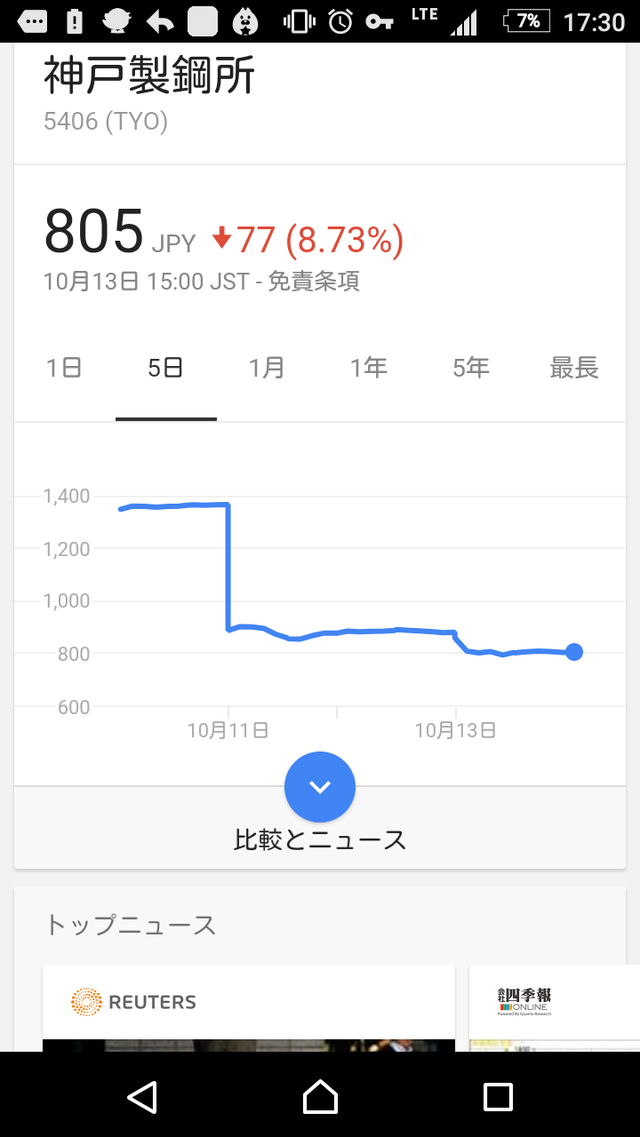The width and height of the screenshot is (640, 1137).
Task: Go to the home screen
Action: (x=320, y=1096)
